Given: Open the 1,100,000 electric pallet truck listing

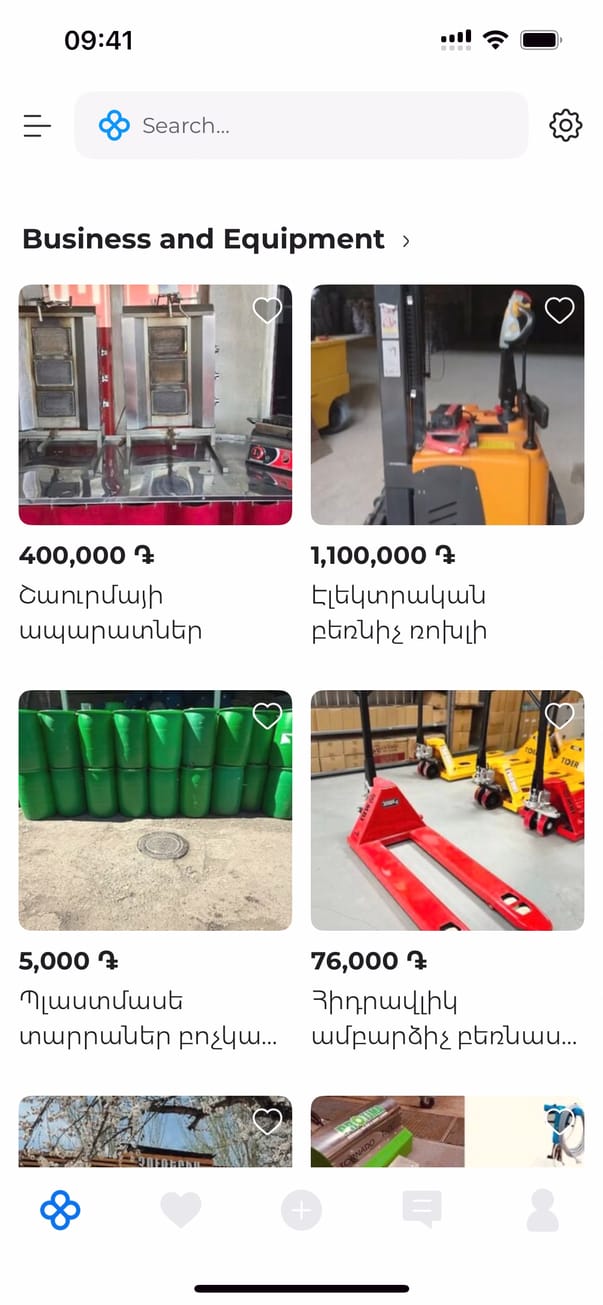Looking at the screenshot, I should pos(447,405).
